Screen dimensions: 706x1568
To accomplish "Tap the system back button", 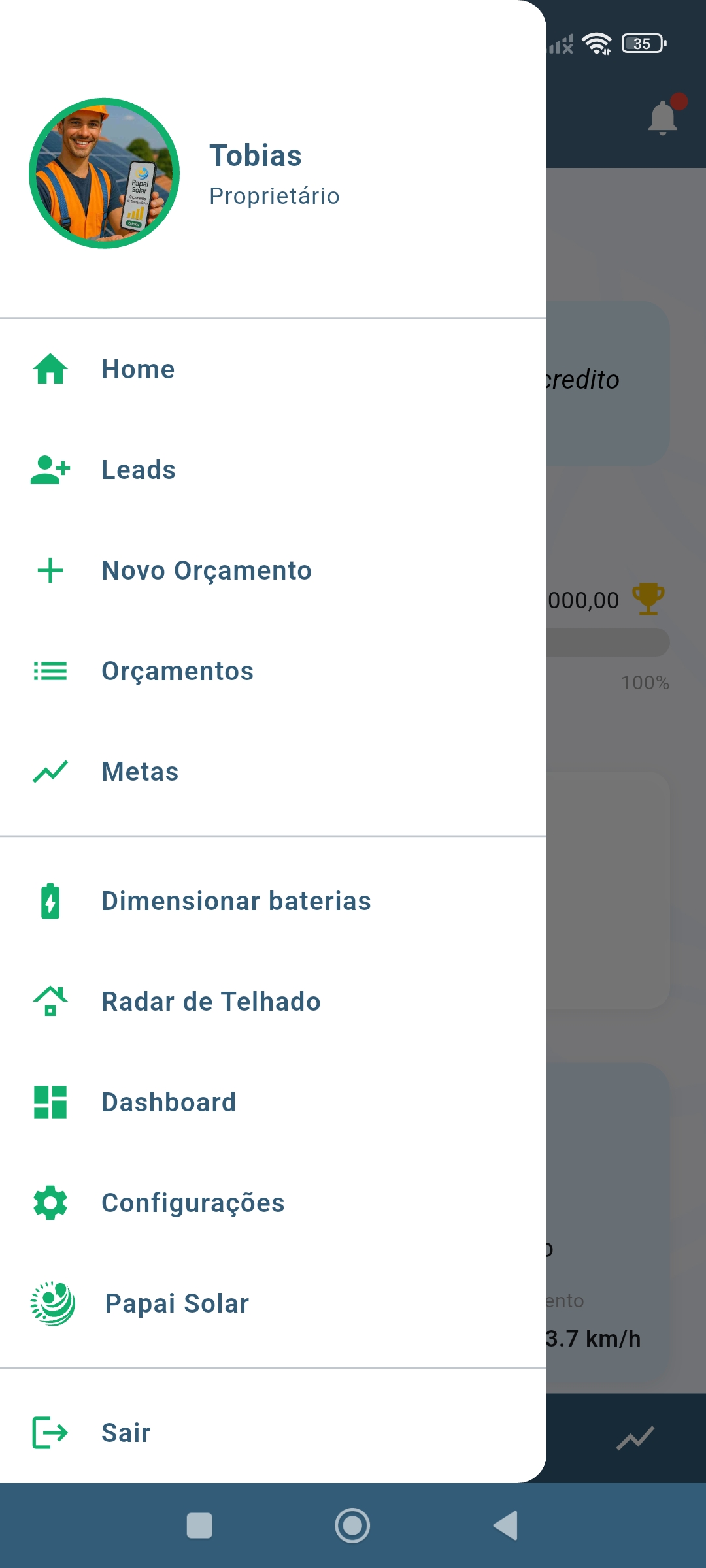I will point(505,1526).
